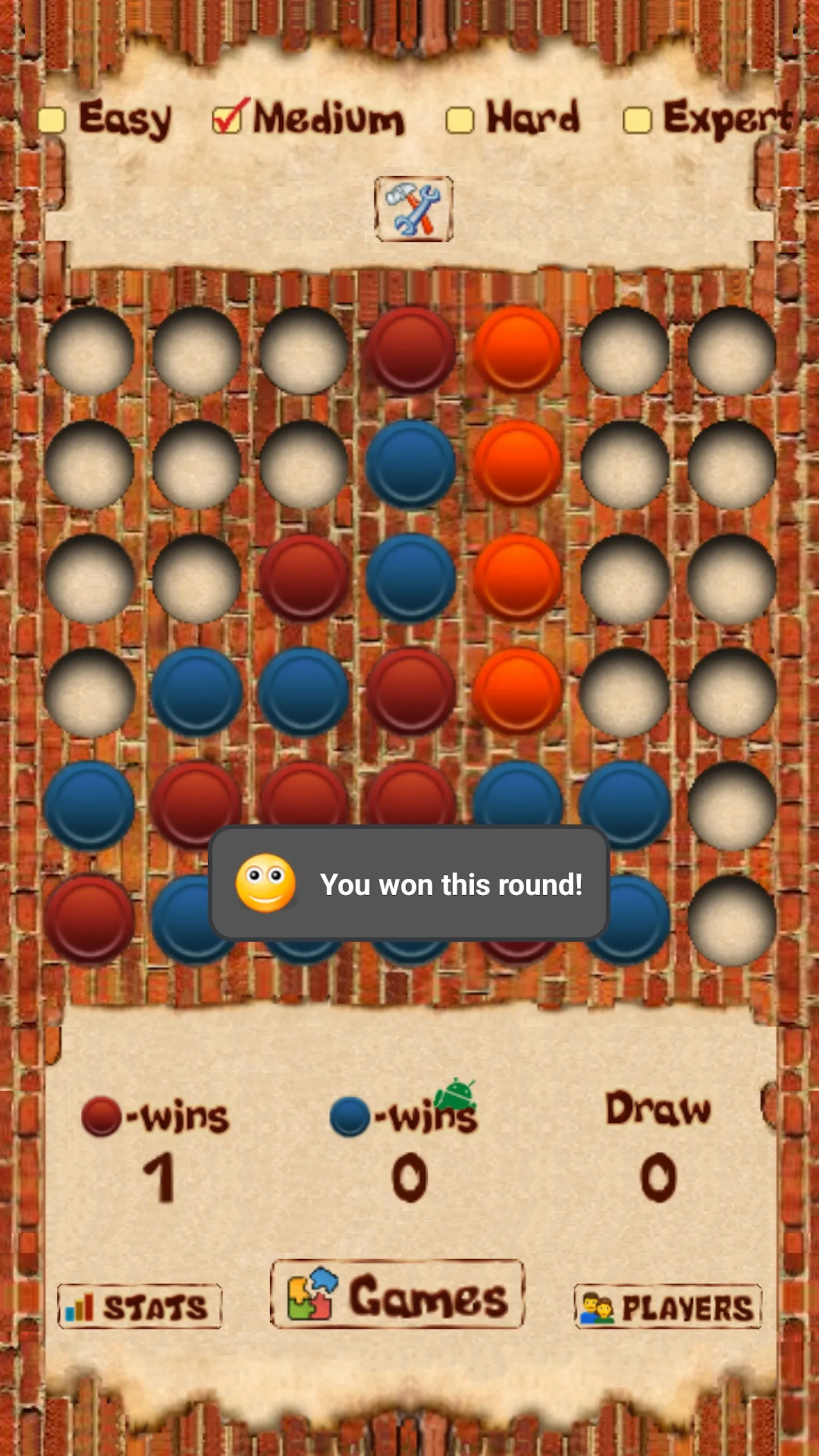Viewport: 819px width, 1456px height.
Task: Open the hammer and wrench settings
Action: pyautogui.click(x=413, y=209)
